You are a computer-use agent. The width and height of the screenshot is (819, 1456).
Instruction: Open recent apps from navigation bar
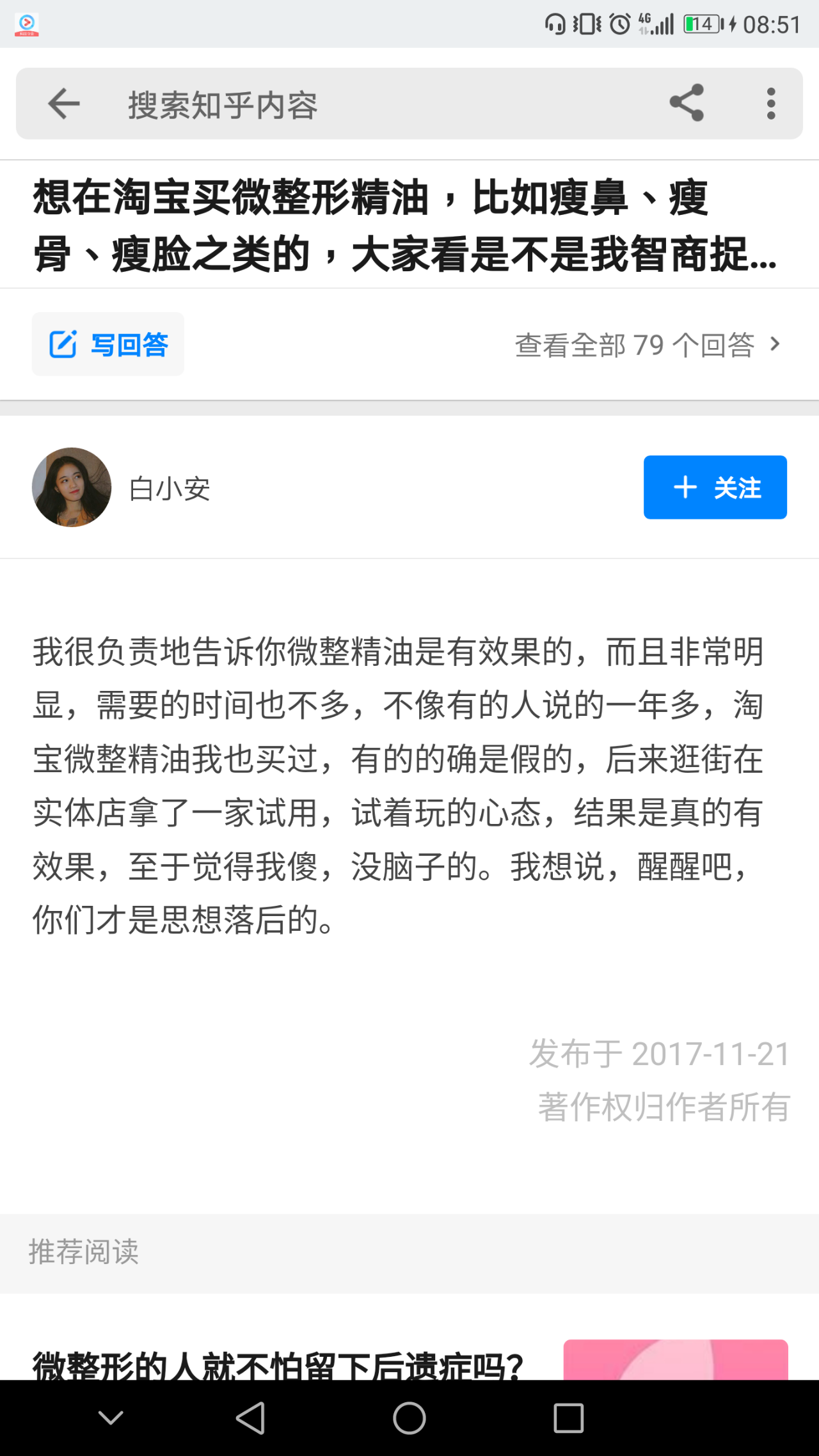(x=568, y=1418)
